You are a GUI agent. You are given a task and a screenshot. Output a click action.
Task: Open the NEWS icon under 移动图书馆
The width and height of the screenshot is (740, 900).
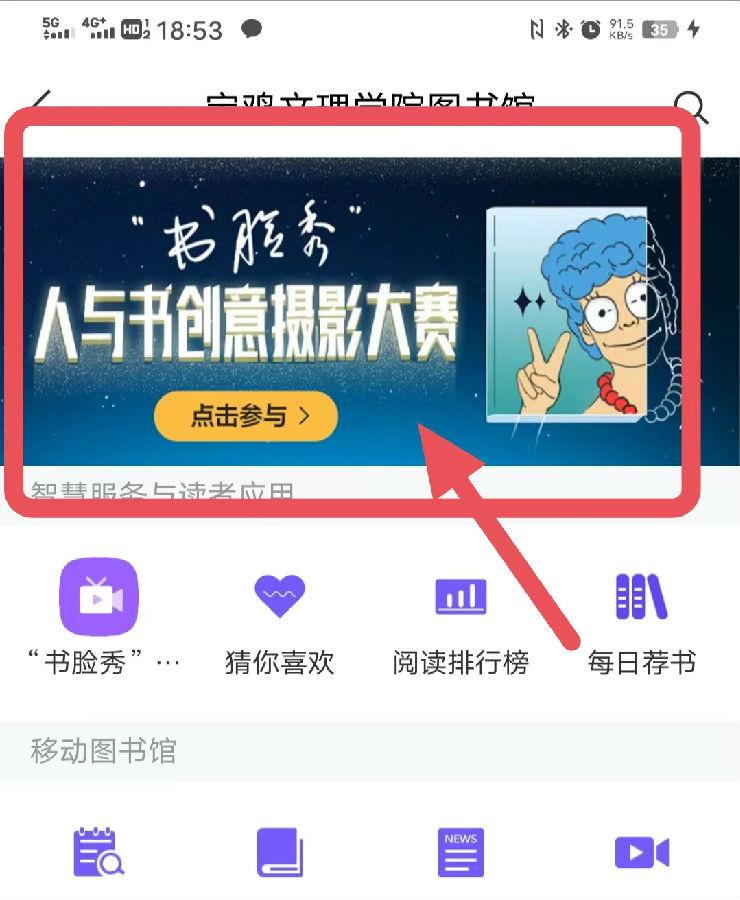pos(460,852)
